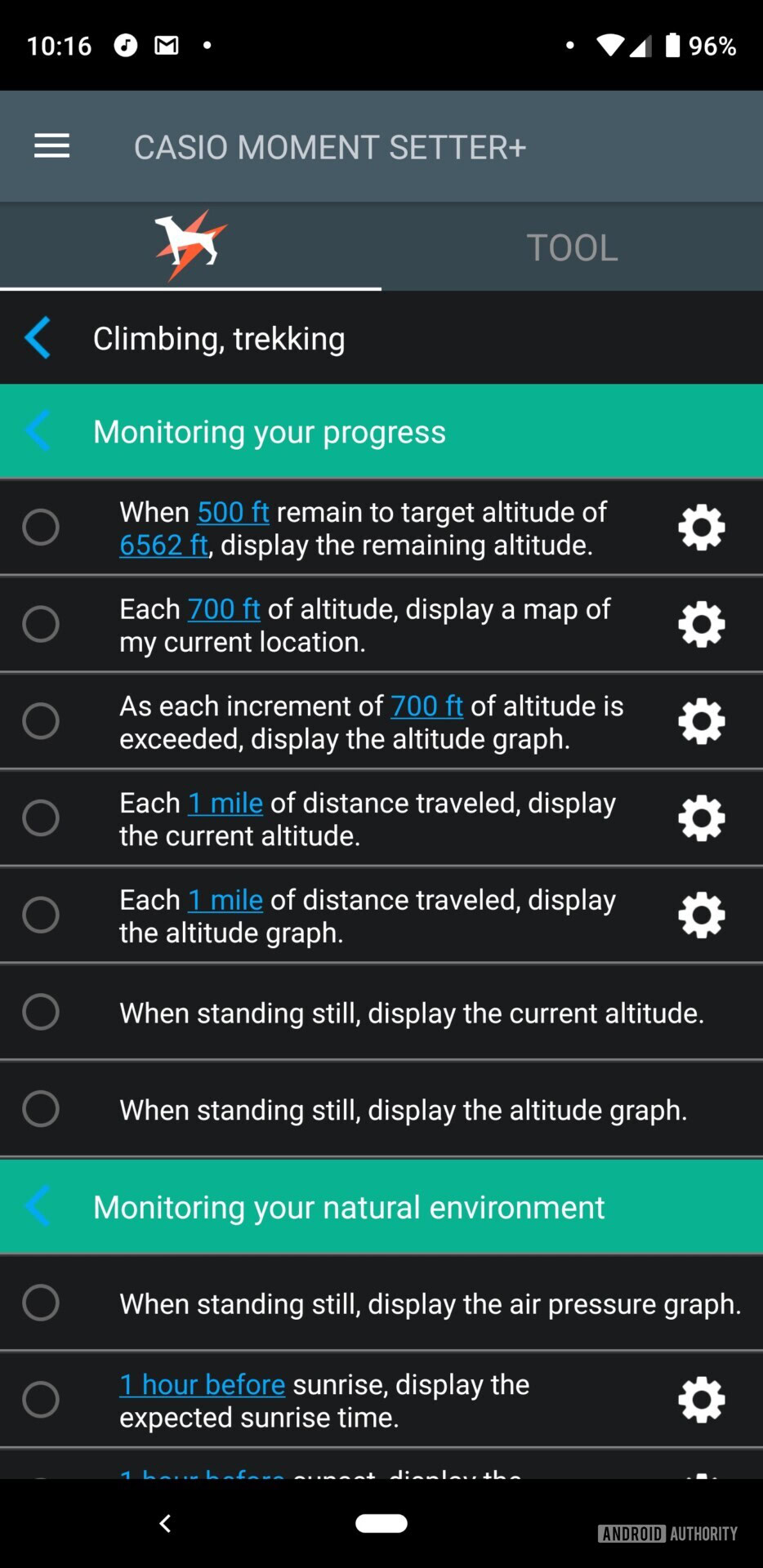Go back from Climbing, trekking
The height and width of the screenshot is (1568, 763).
point(38,337)
